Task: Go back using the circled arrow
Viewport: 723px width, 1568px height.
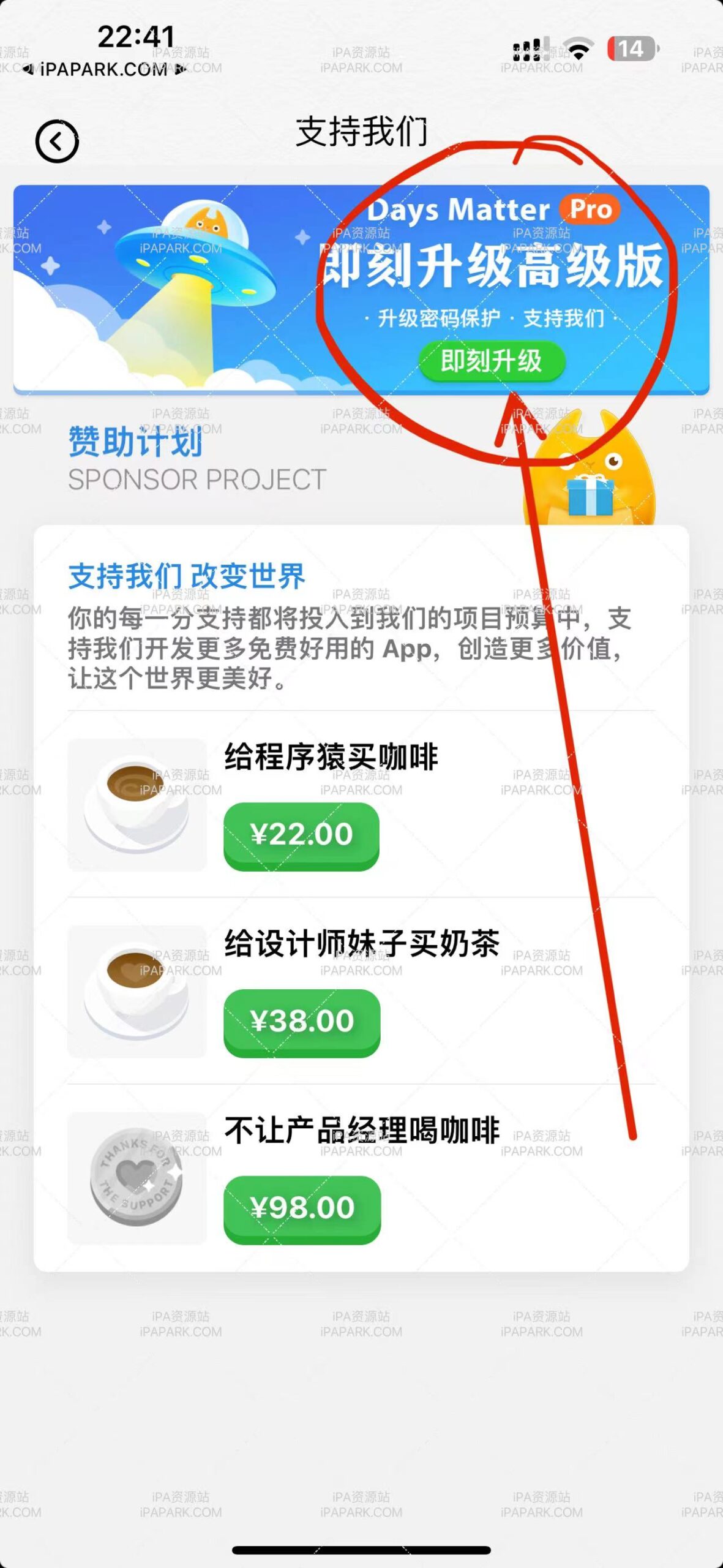Action: 57,141
